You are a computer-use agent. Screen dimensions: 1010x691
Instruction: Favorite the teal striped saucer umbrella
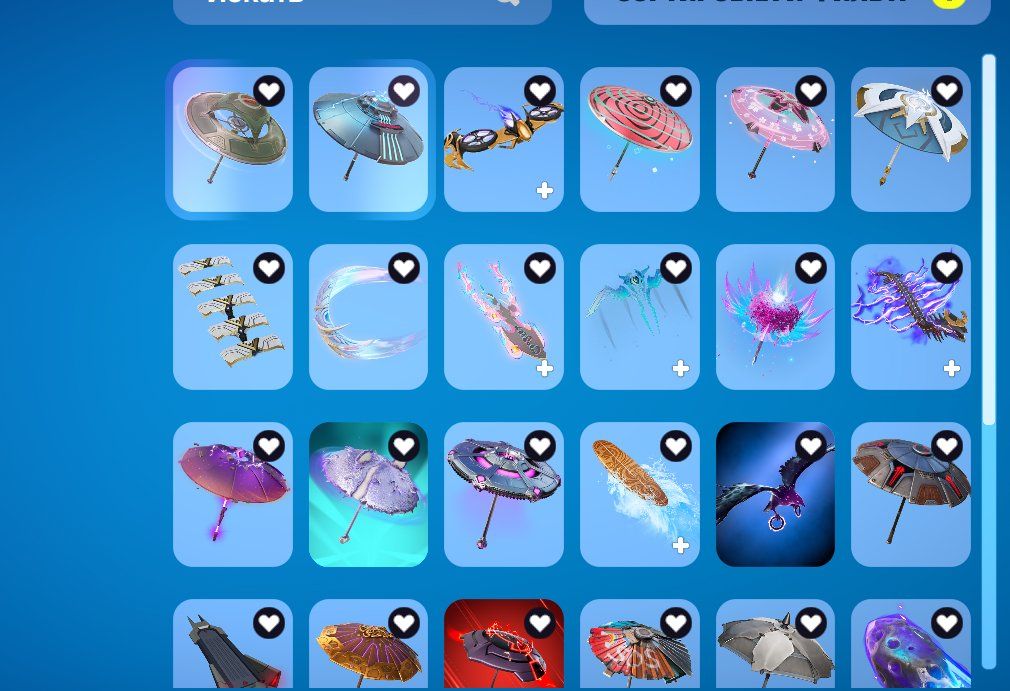coord(404,92)
